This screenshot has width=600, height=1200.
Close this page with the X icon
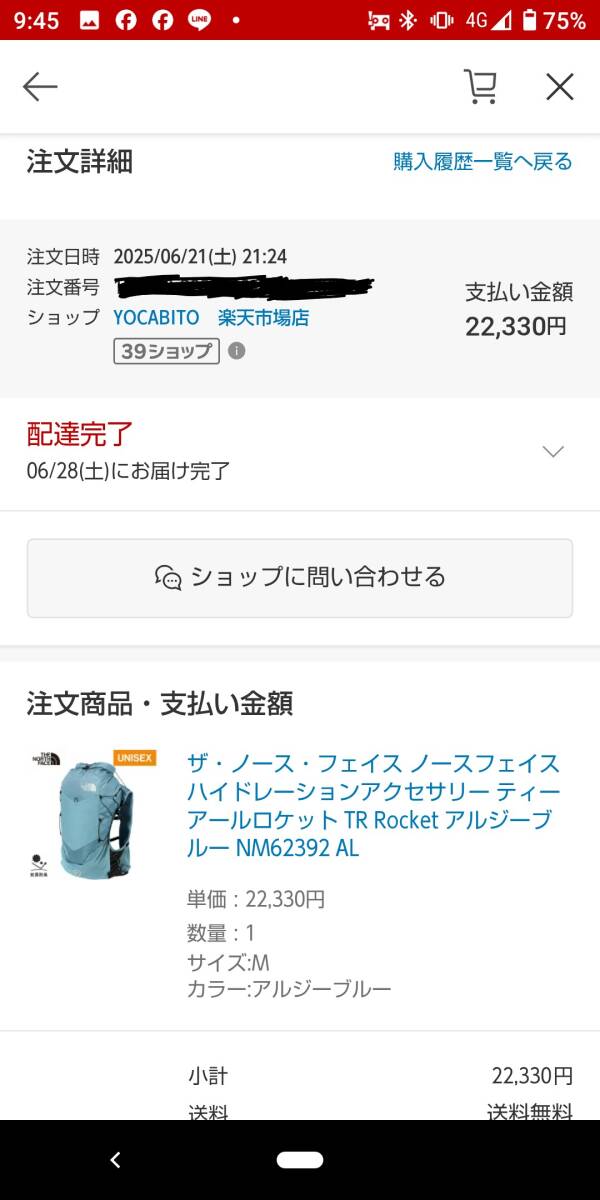(560, 87)
